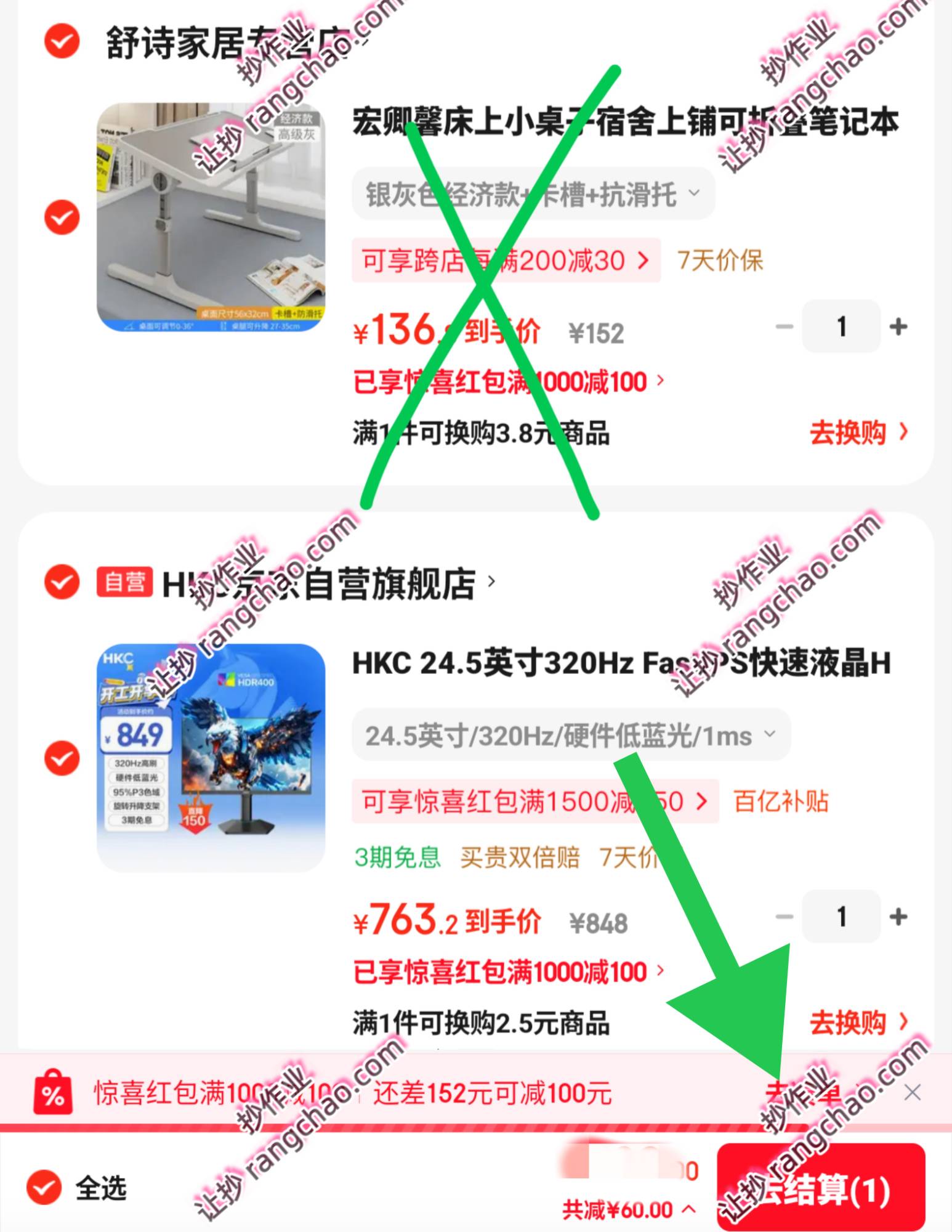The width and height of the screenshot is (952, 1232).
Task: Open the 可享跨店每满200减30 promotion
Action: [505, 261]
